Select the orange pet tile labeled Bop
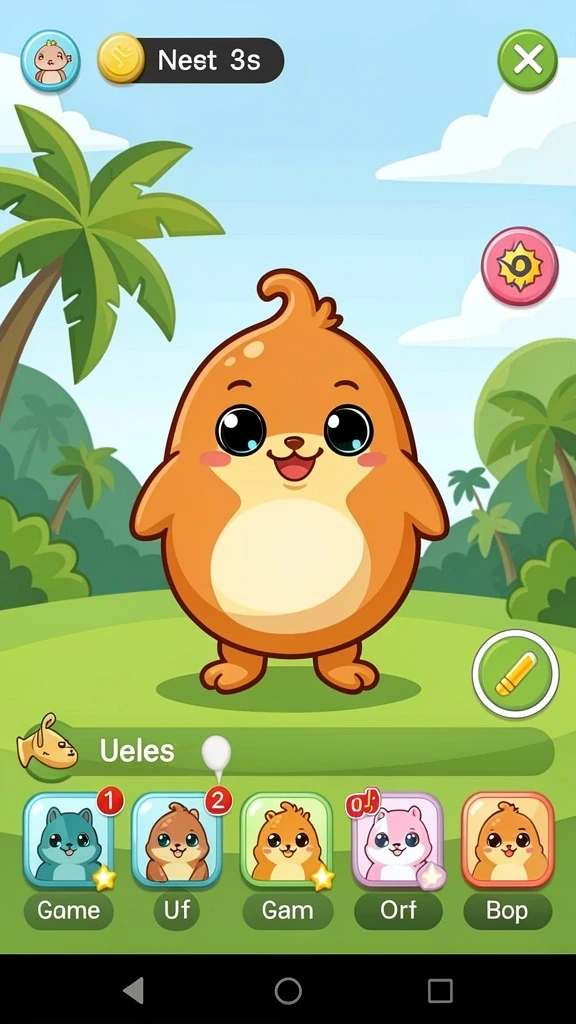This screenshot has width=576, height=1024. pyautogui.click(x=508, y=840)
